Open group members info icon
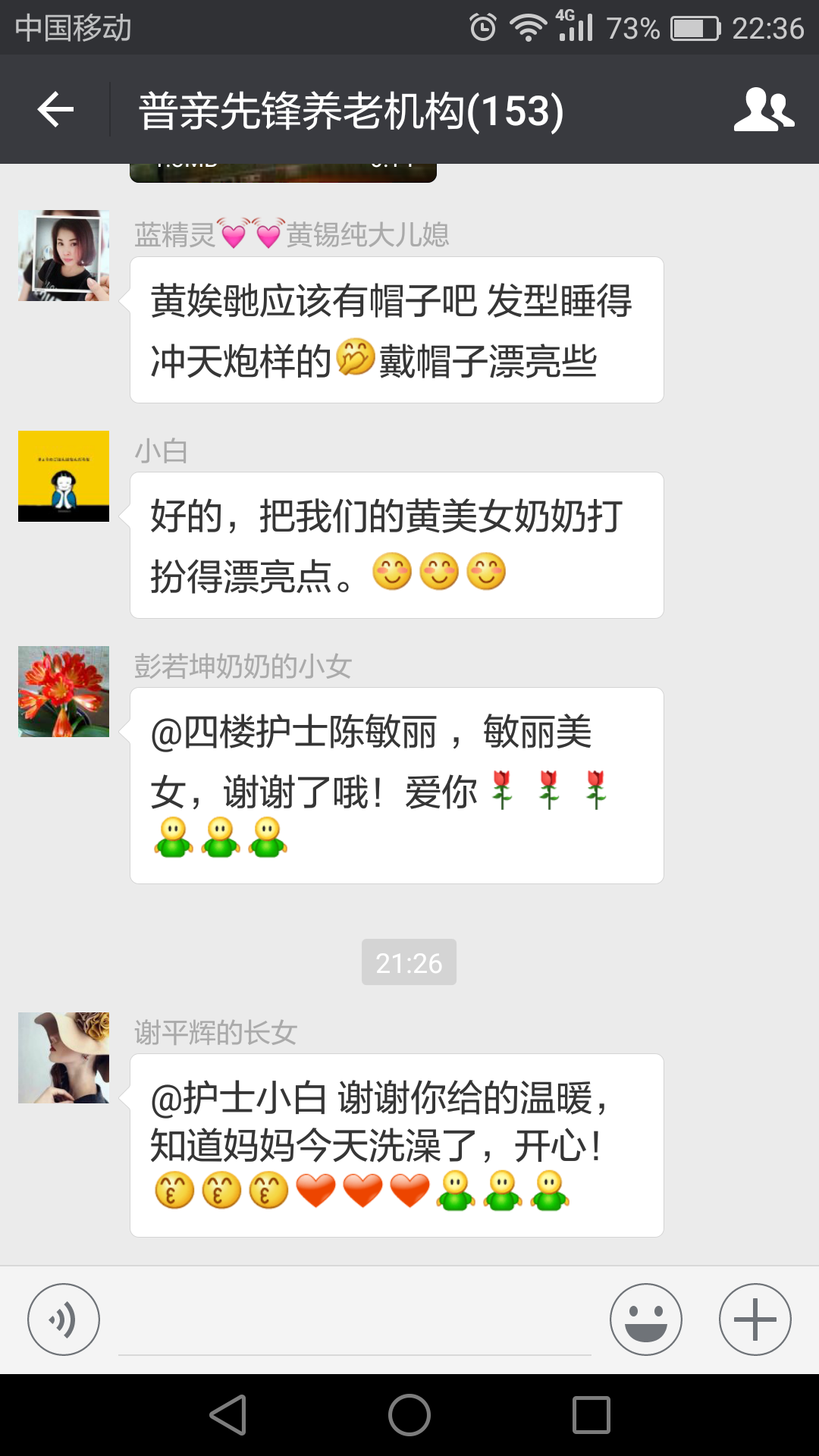The height and width of the screenshot is (1456, 819). (x=764, y=110)
